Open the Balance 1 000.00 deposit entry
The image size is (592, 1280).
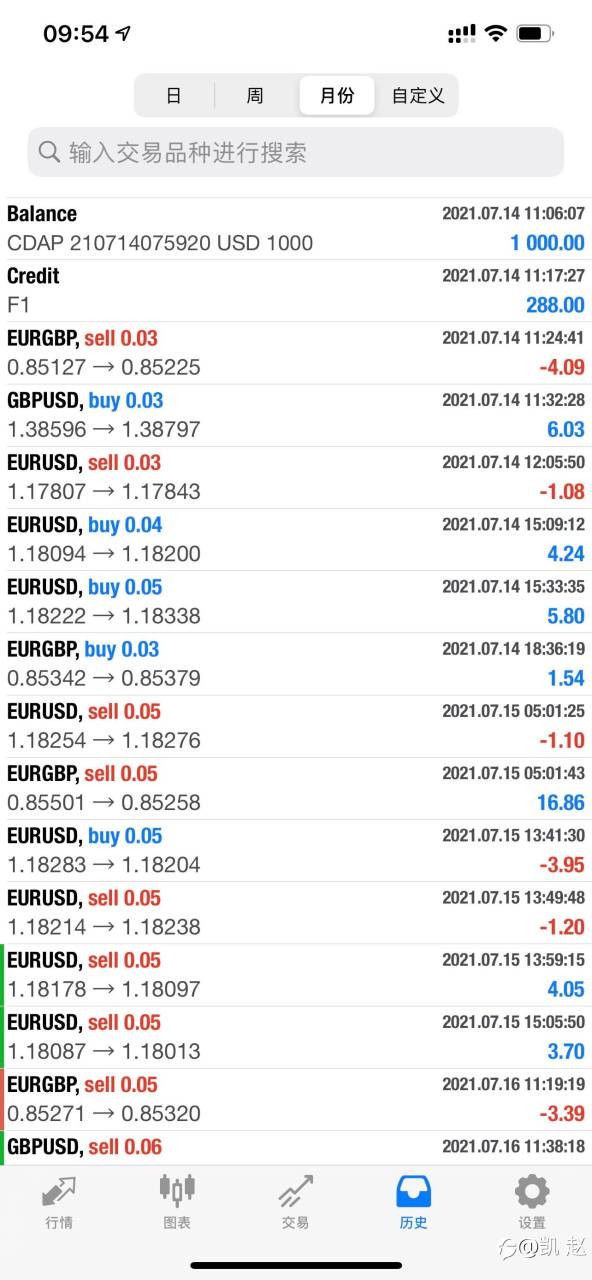click(296, 229)
